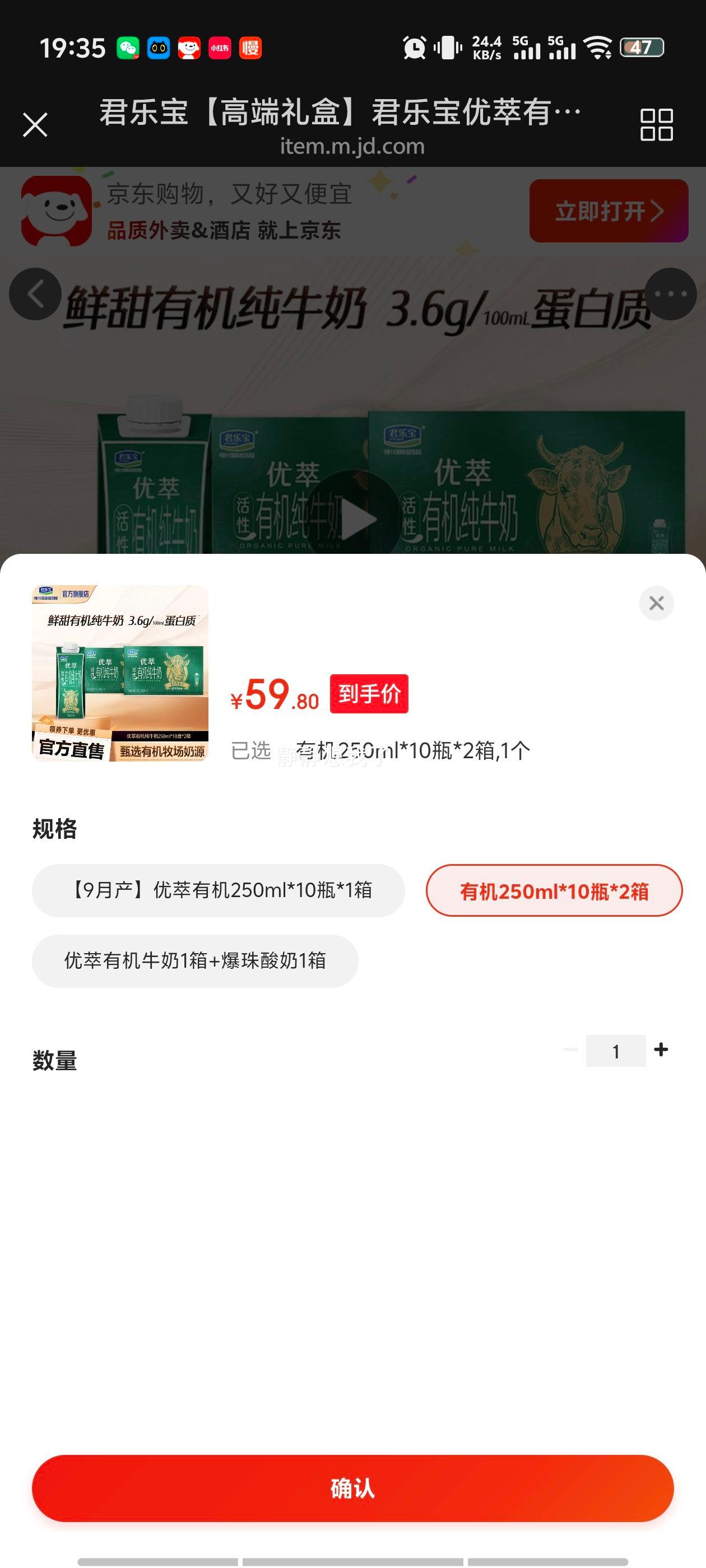This screenshot has height=1568, width=706.
Task: Open WeChat from the status bar
Action: [128, 48]
